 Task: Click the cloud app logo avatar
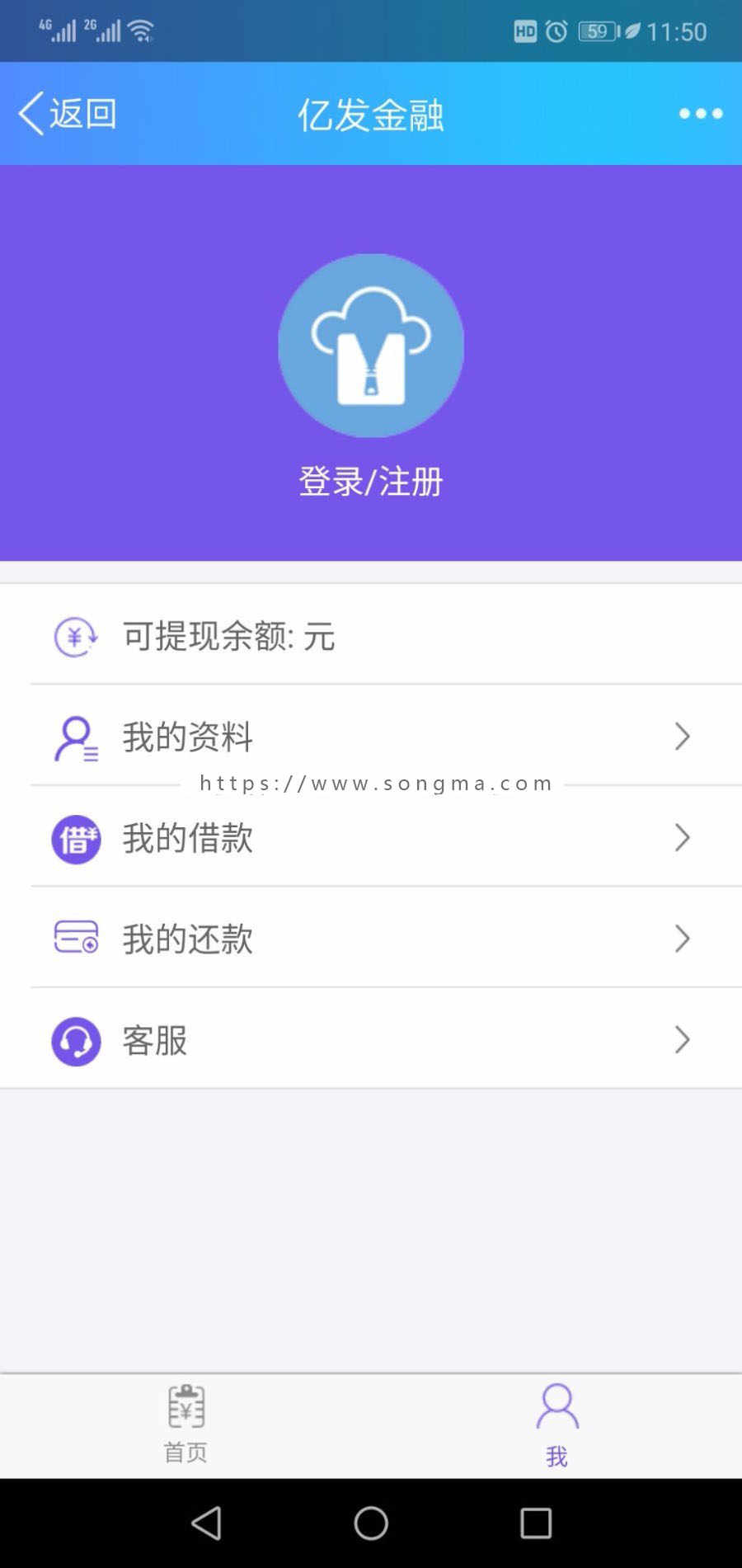click(x=371, y=346)
